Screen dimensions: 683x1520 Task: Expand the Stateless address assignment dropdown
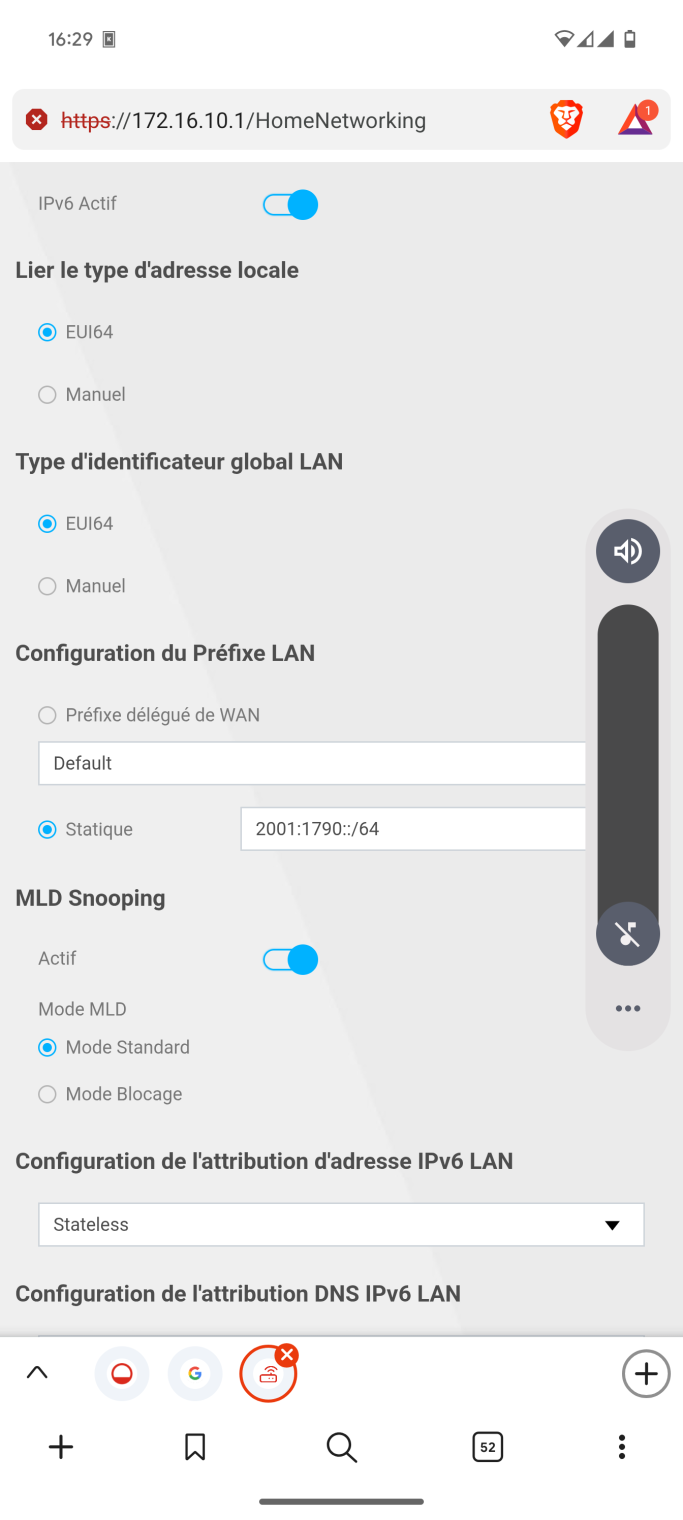pos(341,1225)
